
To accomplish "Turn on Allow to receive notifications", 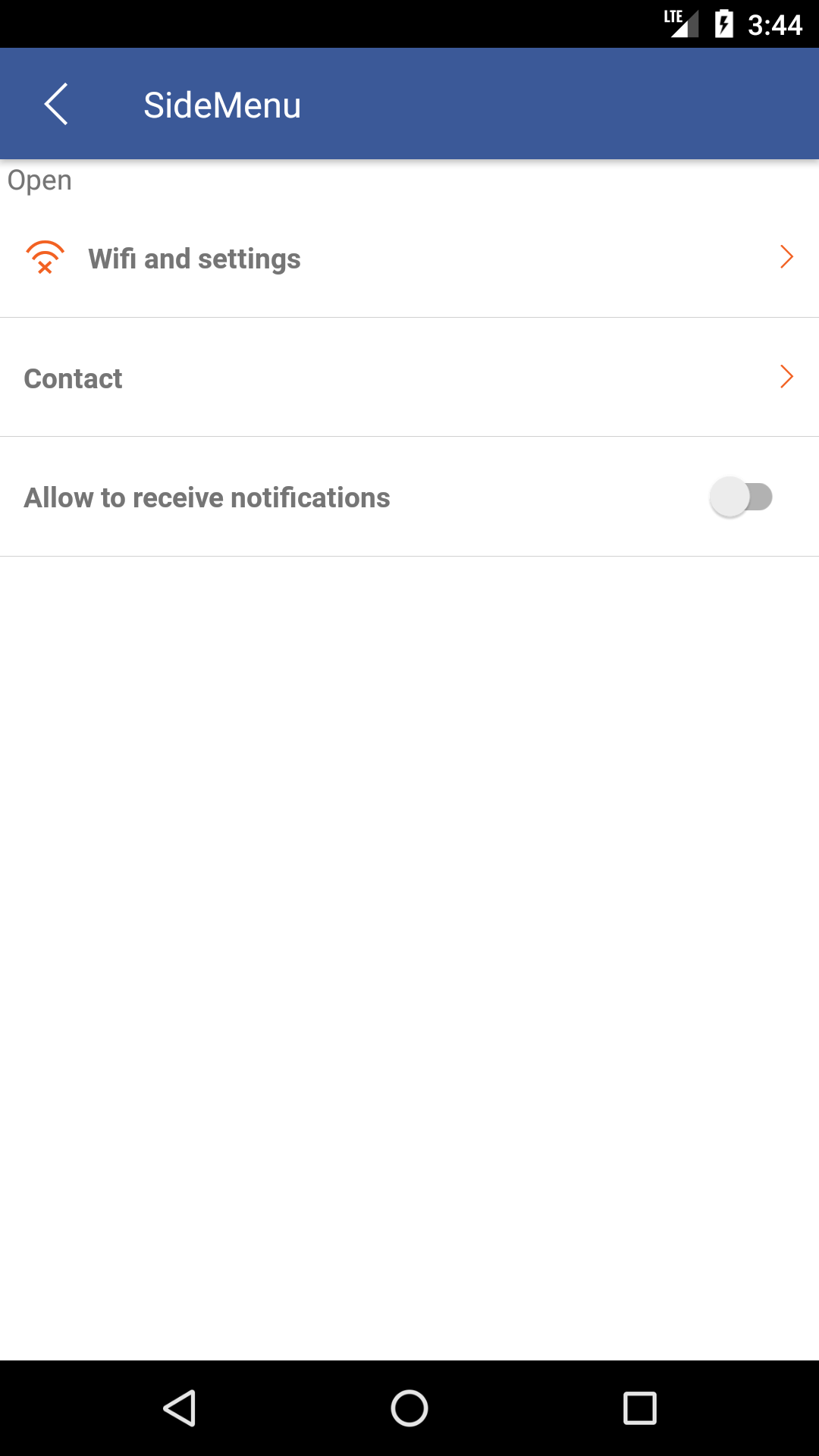I will point(741,497).
